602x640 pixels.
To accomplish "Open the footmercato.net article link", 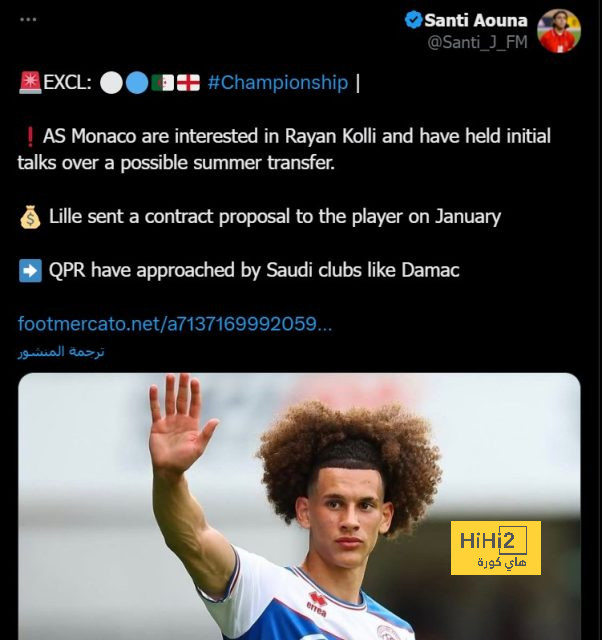I will pyautogui.click(x=174, y=323).
